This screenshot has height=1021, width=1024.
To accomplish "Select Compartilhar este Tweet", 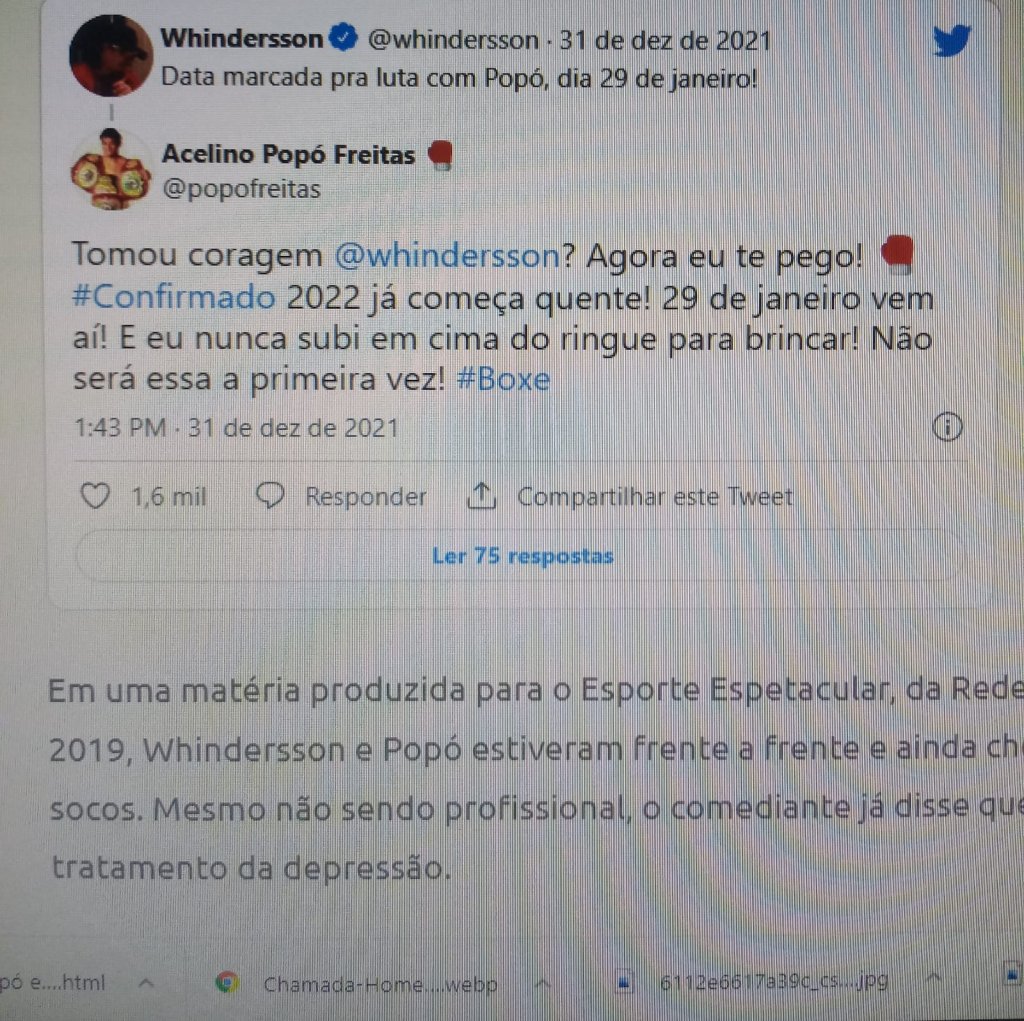I will 632,496.
